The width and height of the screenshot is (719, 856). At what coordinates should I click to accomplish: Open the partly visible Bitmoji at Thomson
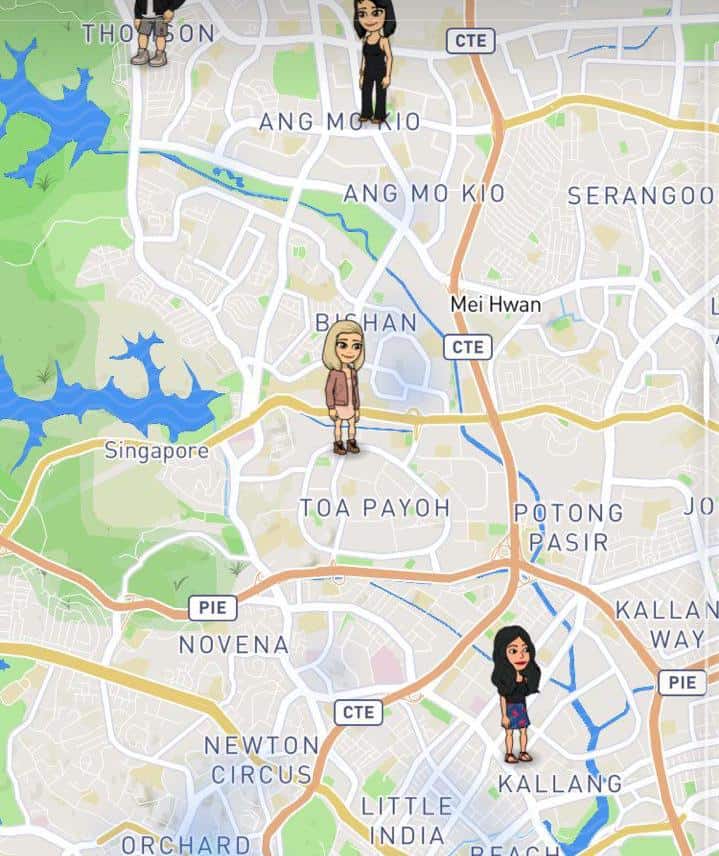point(150,30)
